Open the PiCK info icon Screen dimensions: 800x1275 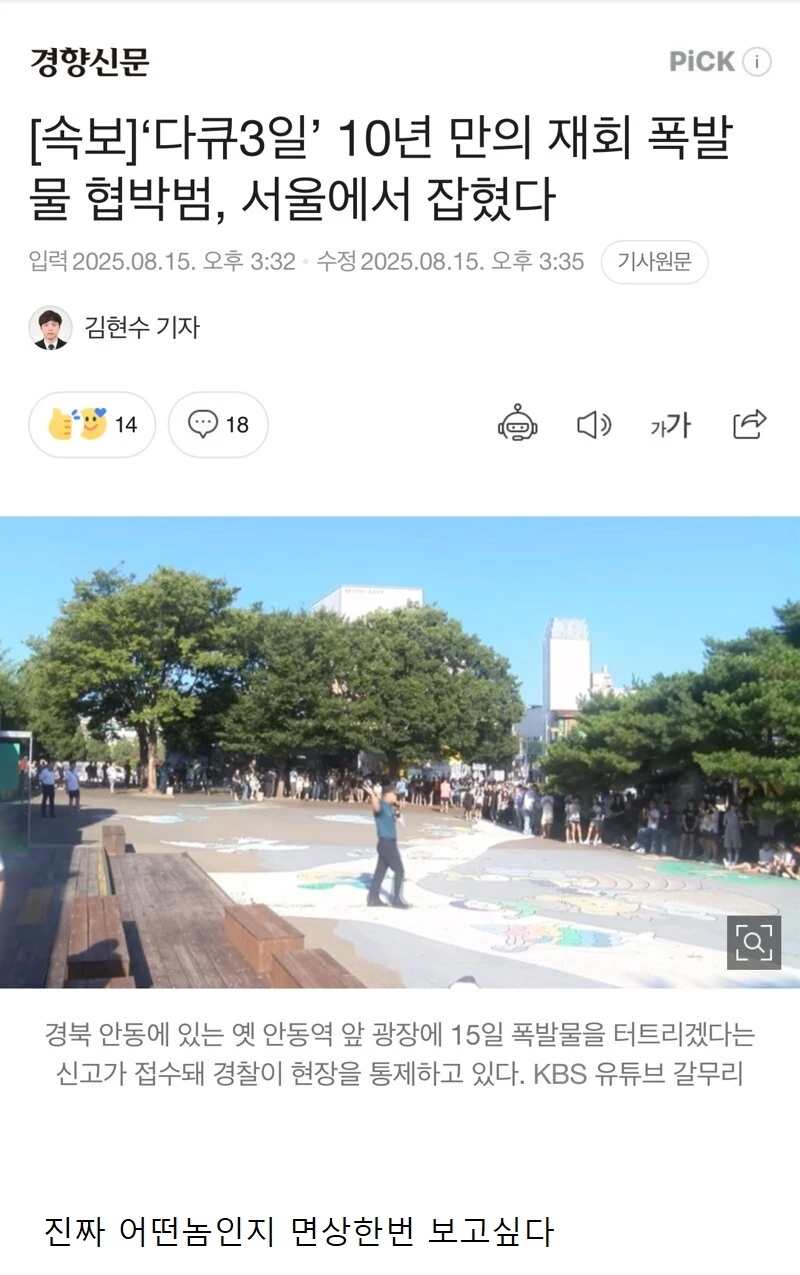click(x=757, y=62)
